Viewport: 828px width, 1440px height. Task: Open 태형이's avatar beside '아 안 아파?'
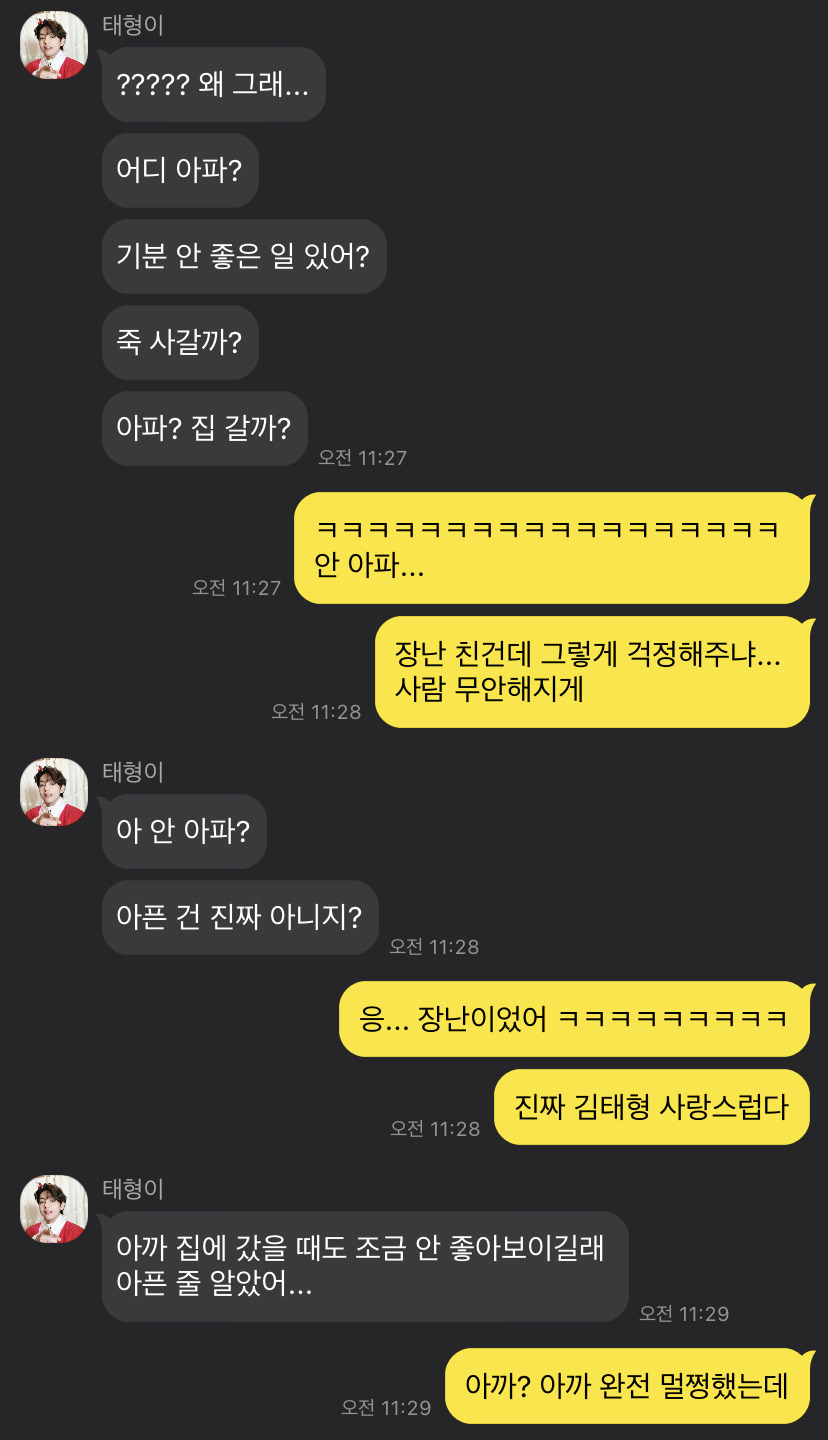(x=54, y=792)
